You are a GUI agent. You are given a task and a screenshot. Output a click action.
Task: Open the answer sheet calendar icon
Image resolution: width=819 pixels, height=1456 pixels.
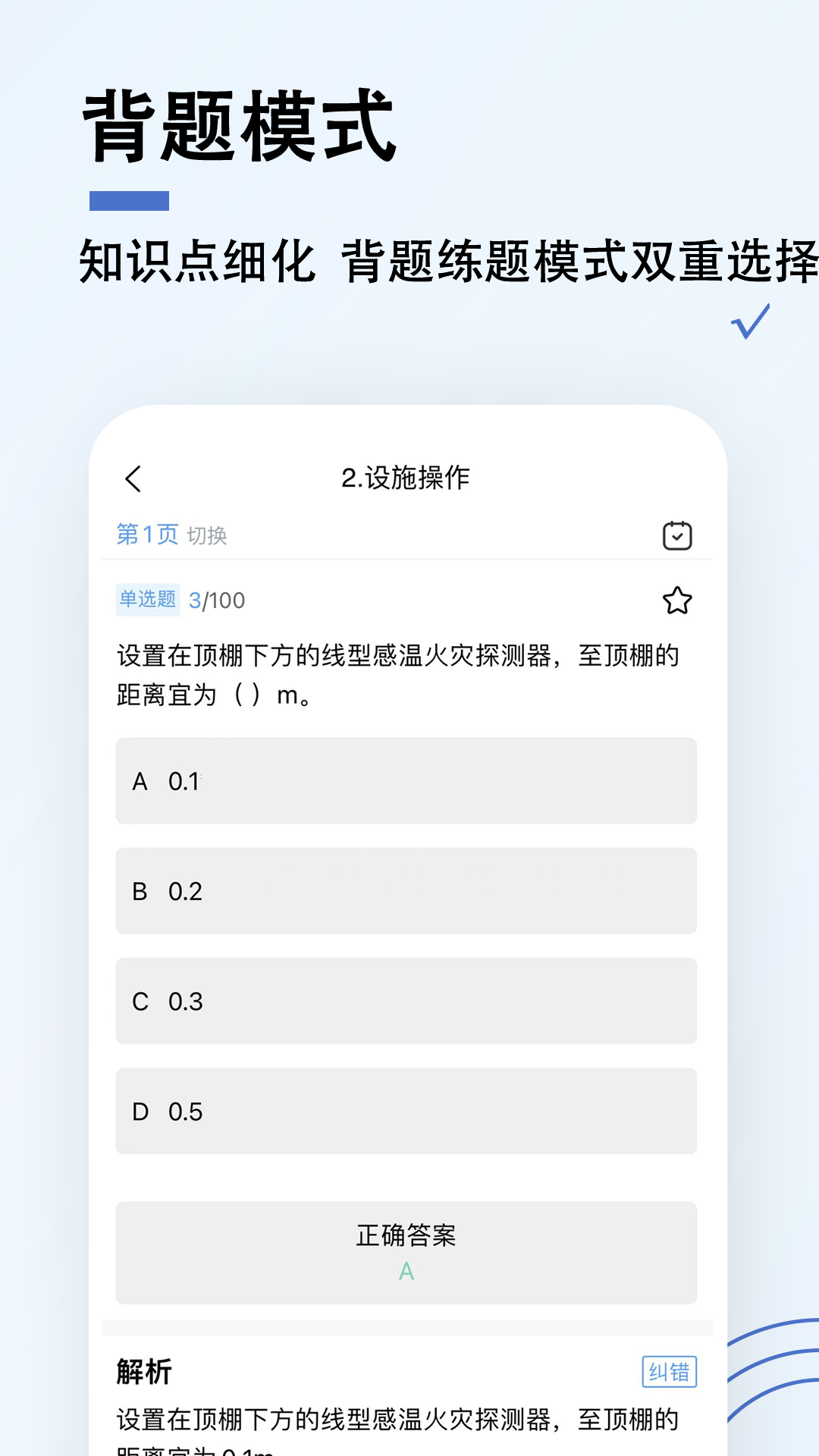678,535
